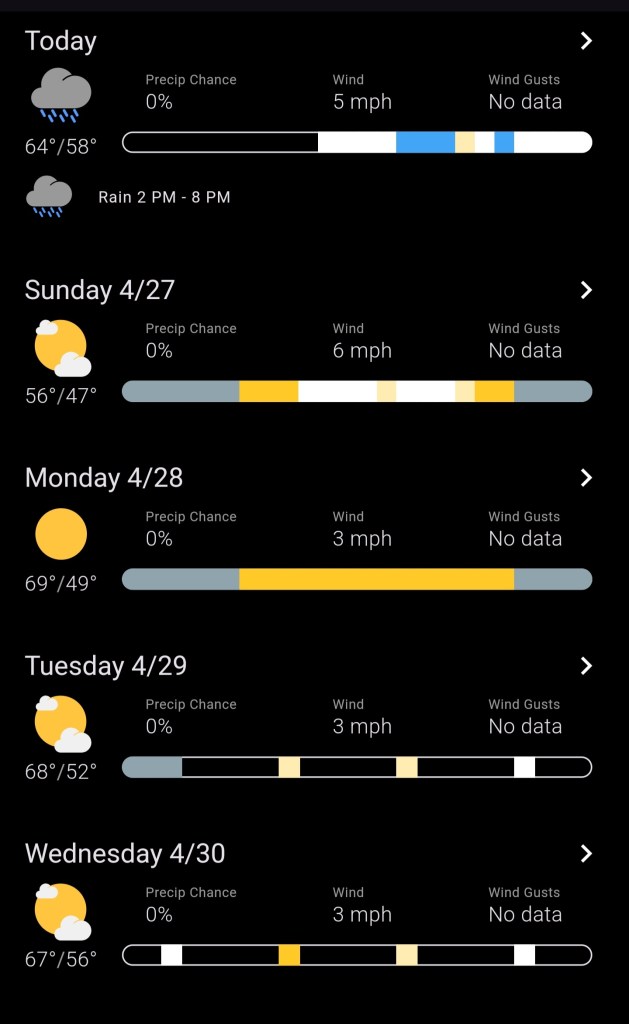Expand the Sunday 4/27 forecast
The image size is (629, 1024).
click(x=586, y=290)
